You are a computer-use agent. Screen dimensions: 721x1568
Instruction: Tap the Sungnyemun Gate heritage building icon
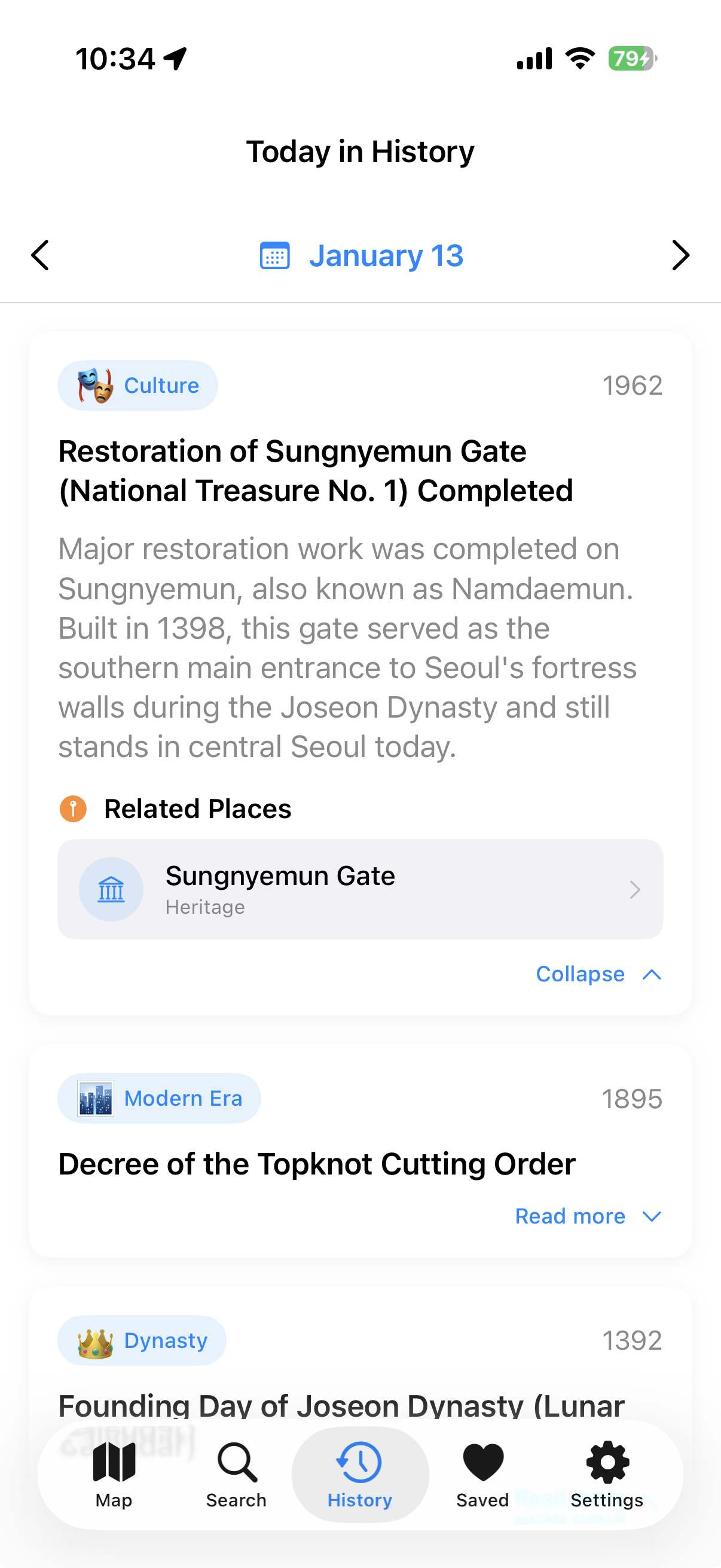[111, 889]
